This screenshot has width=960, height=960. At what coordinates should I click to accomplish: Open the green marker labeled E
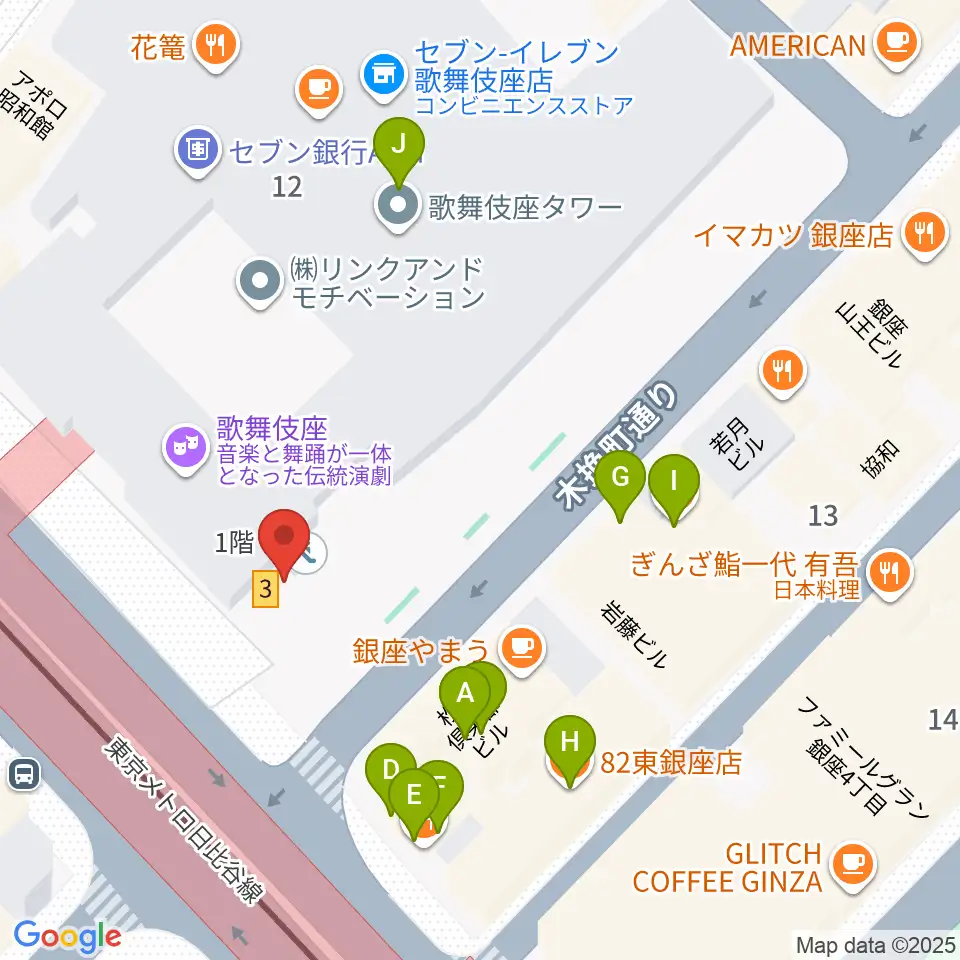point(413,796)
